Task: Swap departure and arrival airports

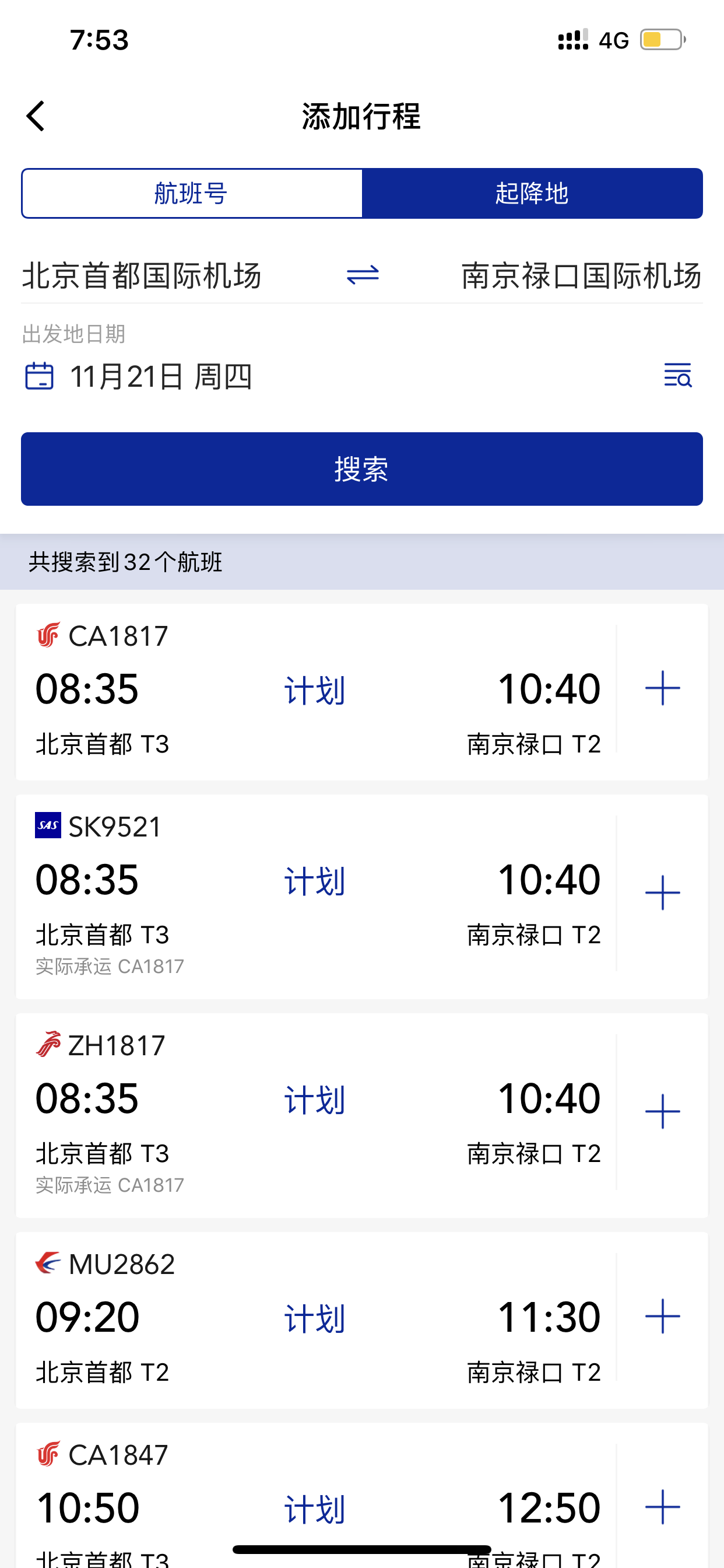Action: pos(363,276)
